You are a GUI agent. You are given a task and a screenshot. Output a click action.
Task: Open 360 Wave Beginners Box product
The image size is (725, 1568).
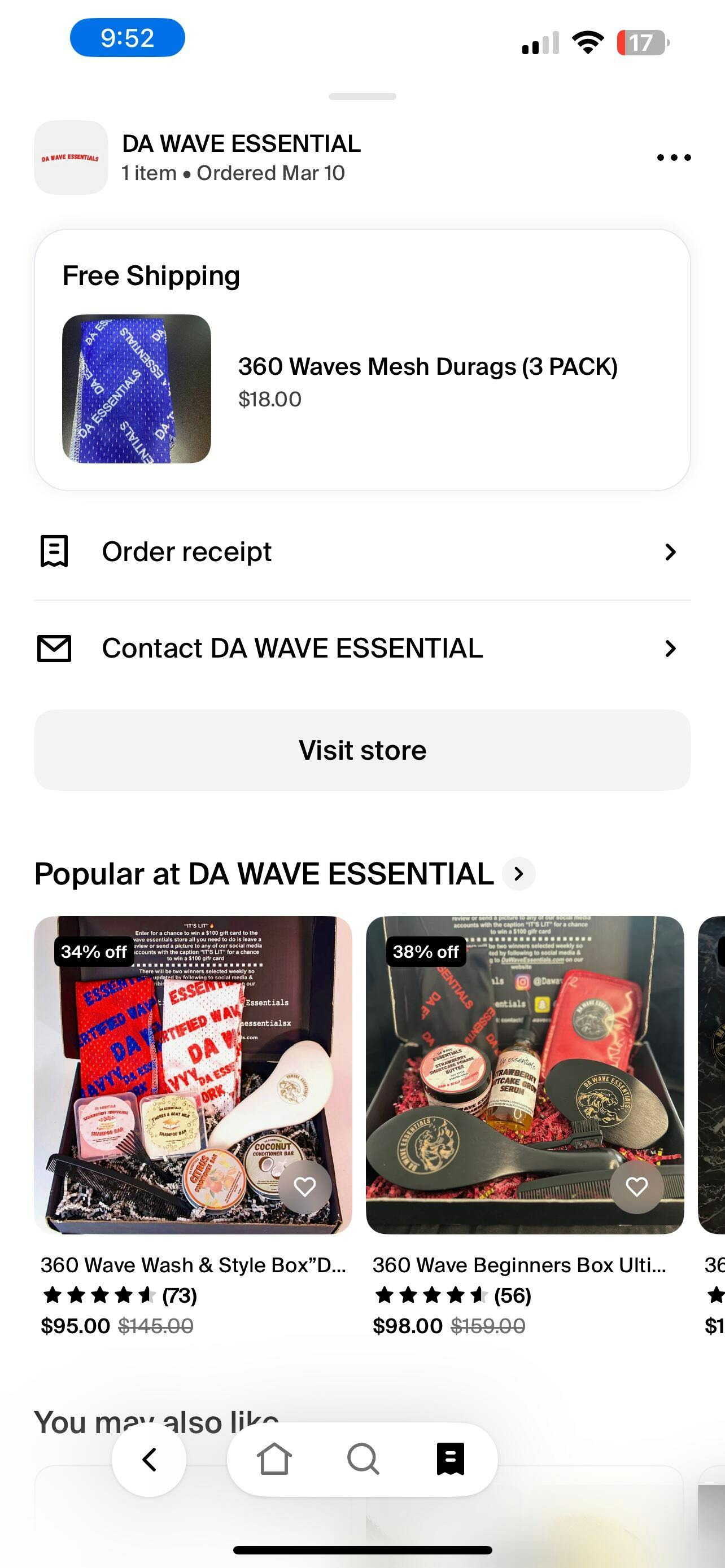(524, 1074)
